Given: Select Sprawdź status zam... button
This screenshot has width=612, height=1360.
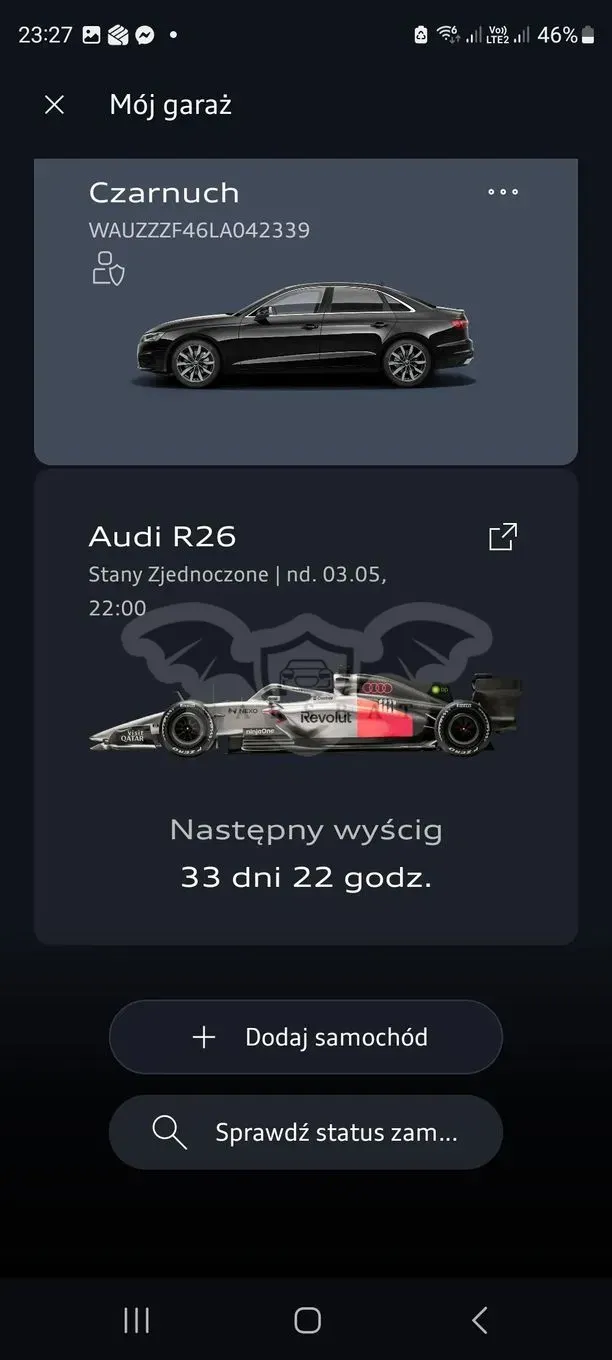Looking at the screenshot, I should click(306, 1132).
